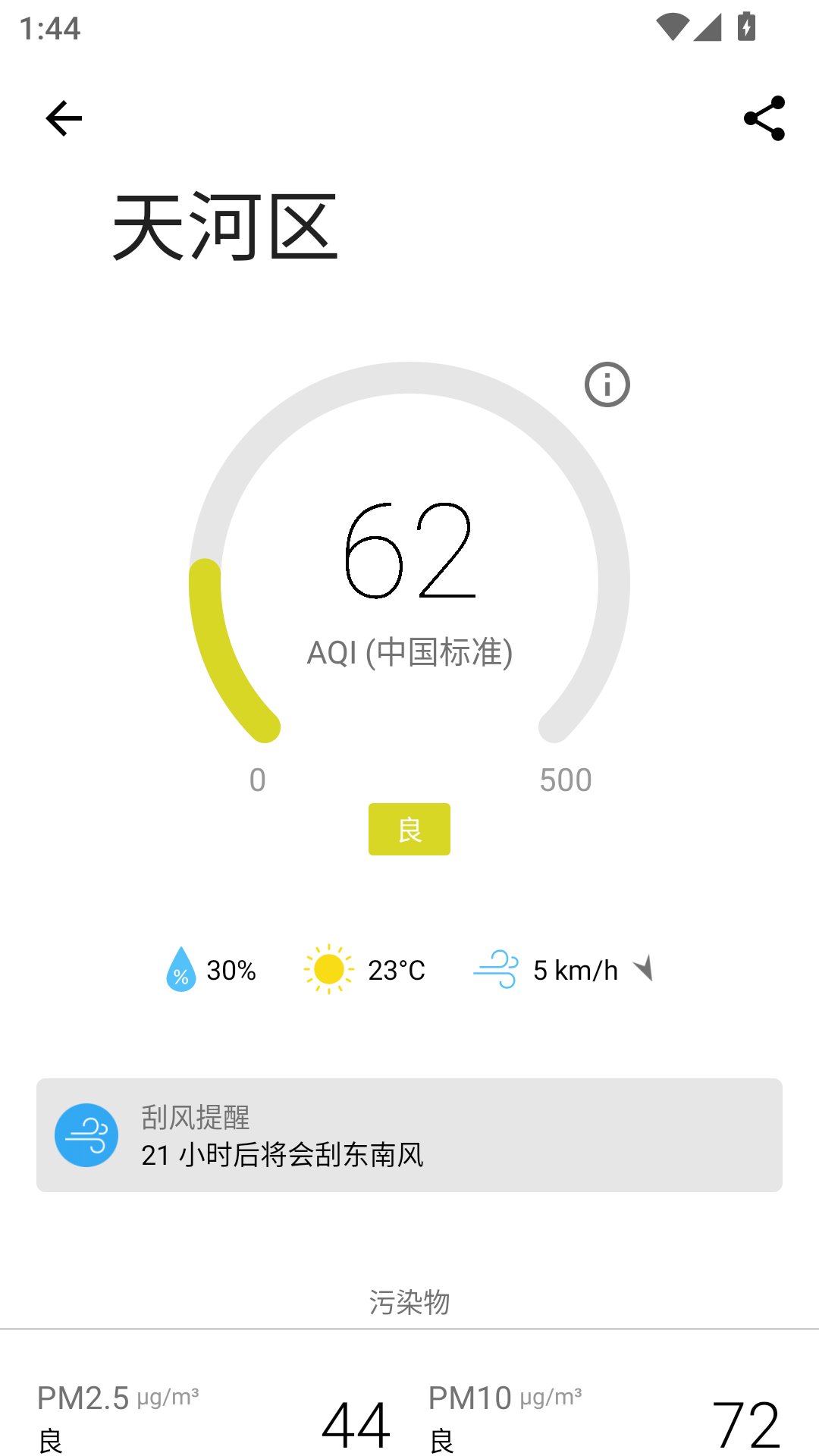Tap the battery charging indicator
This screenshot has width=819, height=1456.
tap(746, 25)
